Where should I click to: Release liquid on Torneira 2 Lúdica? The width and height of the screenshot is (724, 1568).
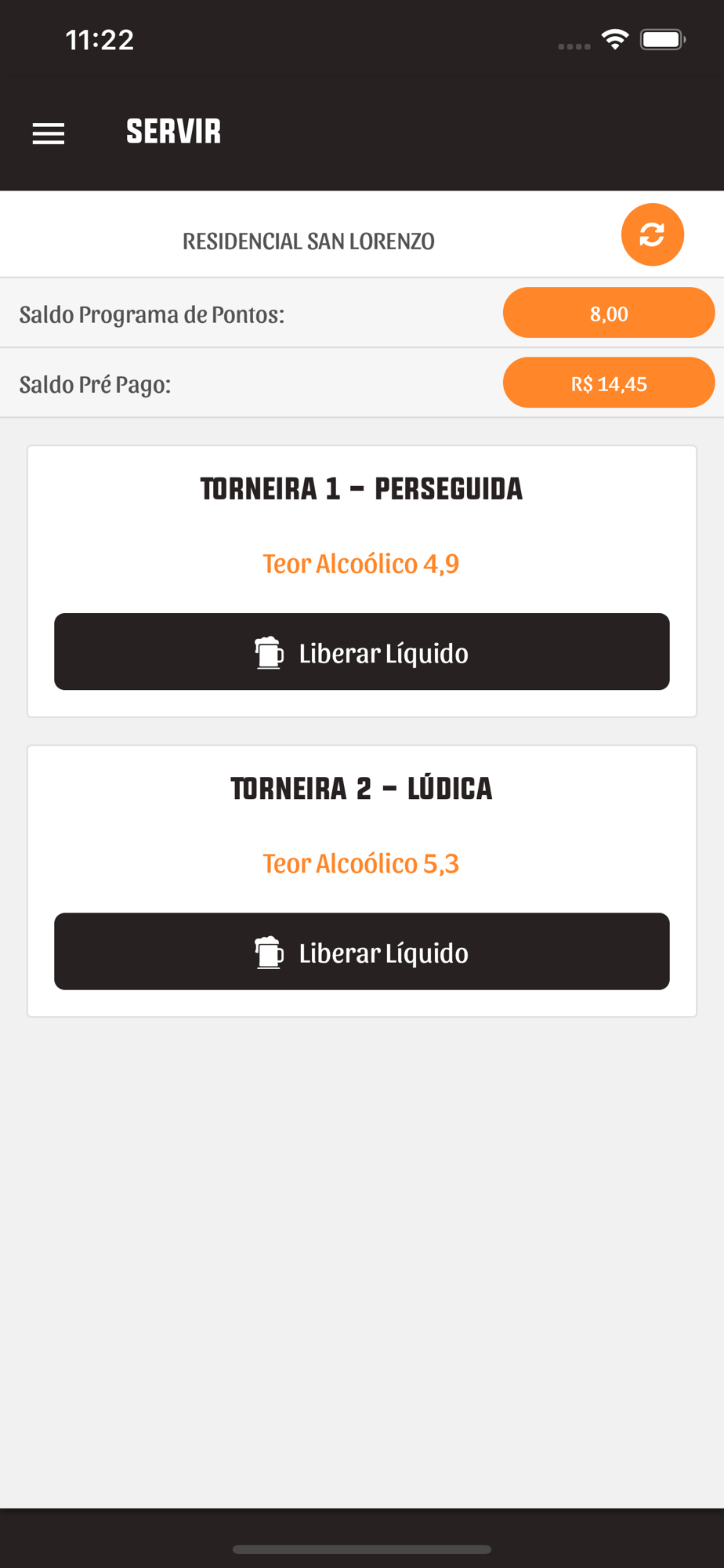coord(362,951)
